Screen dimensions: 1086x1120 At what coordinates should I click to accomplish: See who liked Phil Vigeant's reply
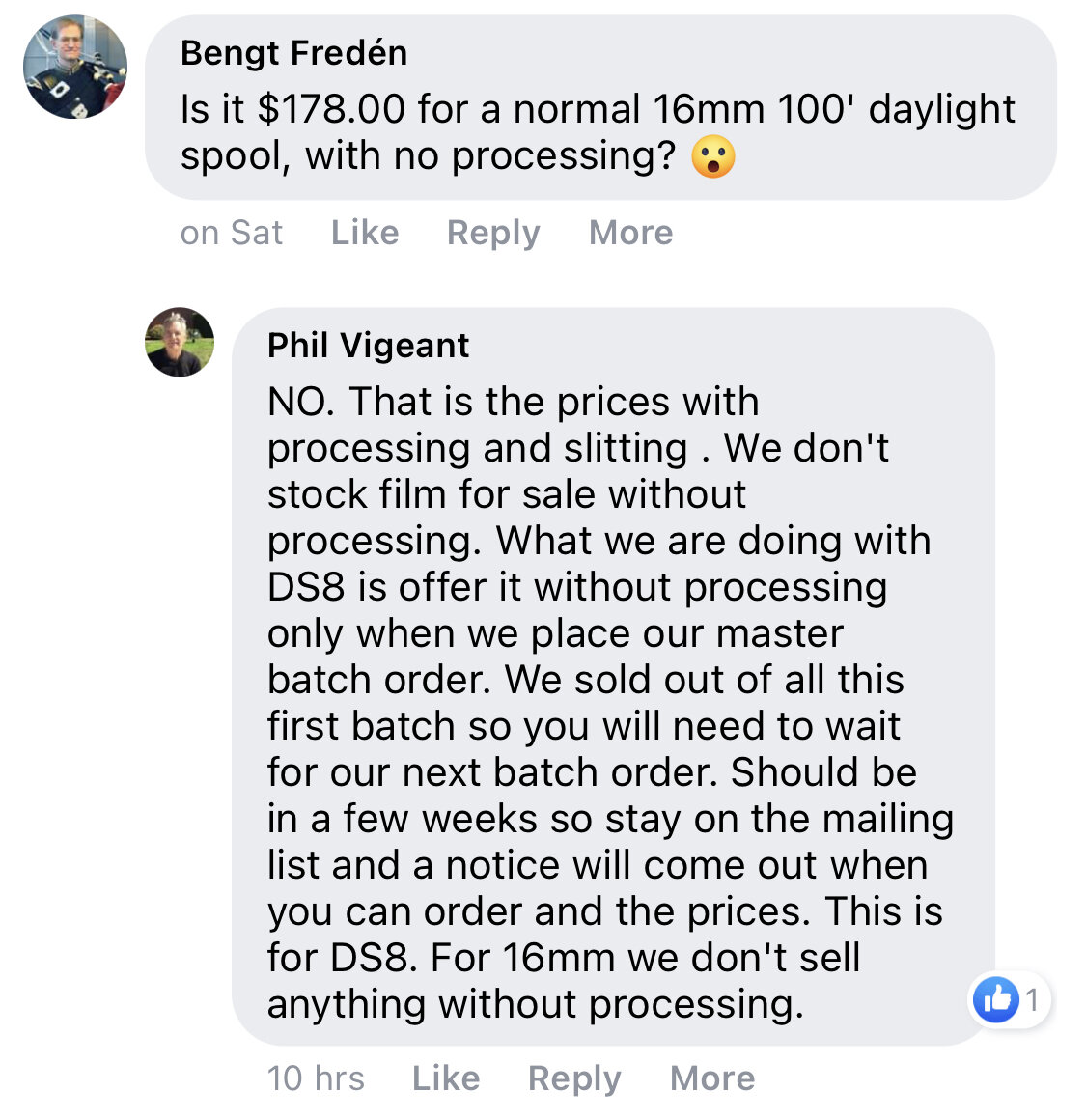point(1009,999)
